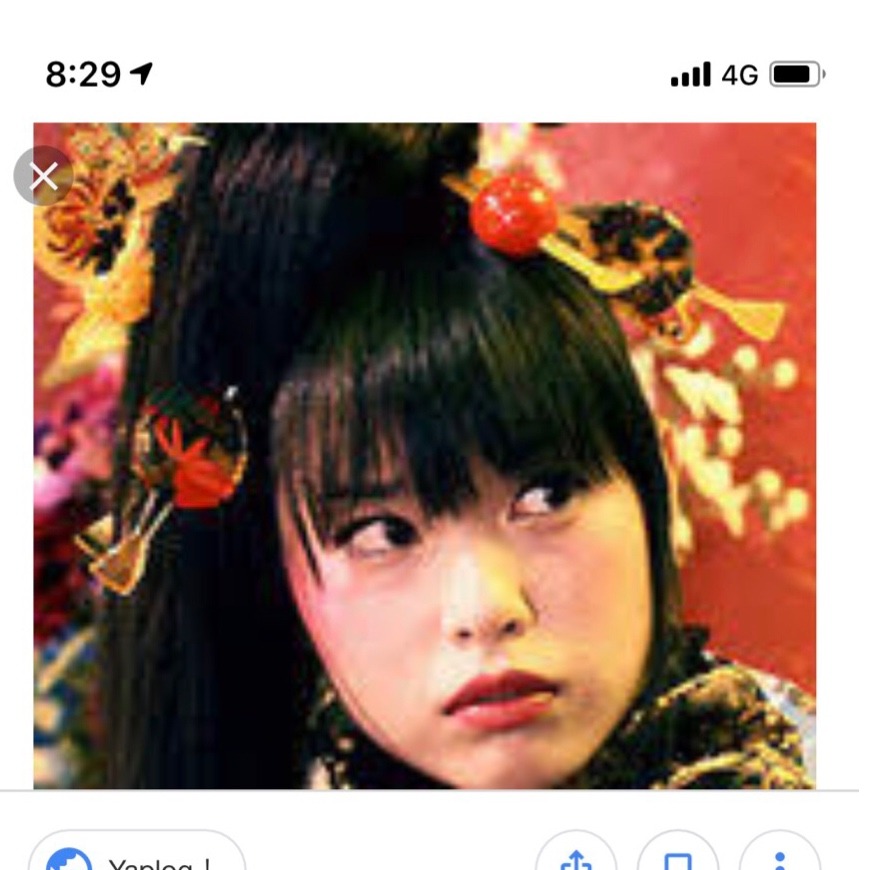Share this image
Viewport: 870px width, 870px height.
(x=577, y=858)
